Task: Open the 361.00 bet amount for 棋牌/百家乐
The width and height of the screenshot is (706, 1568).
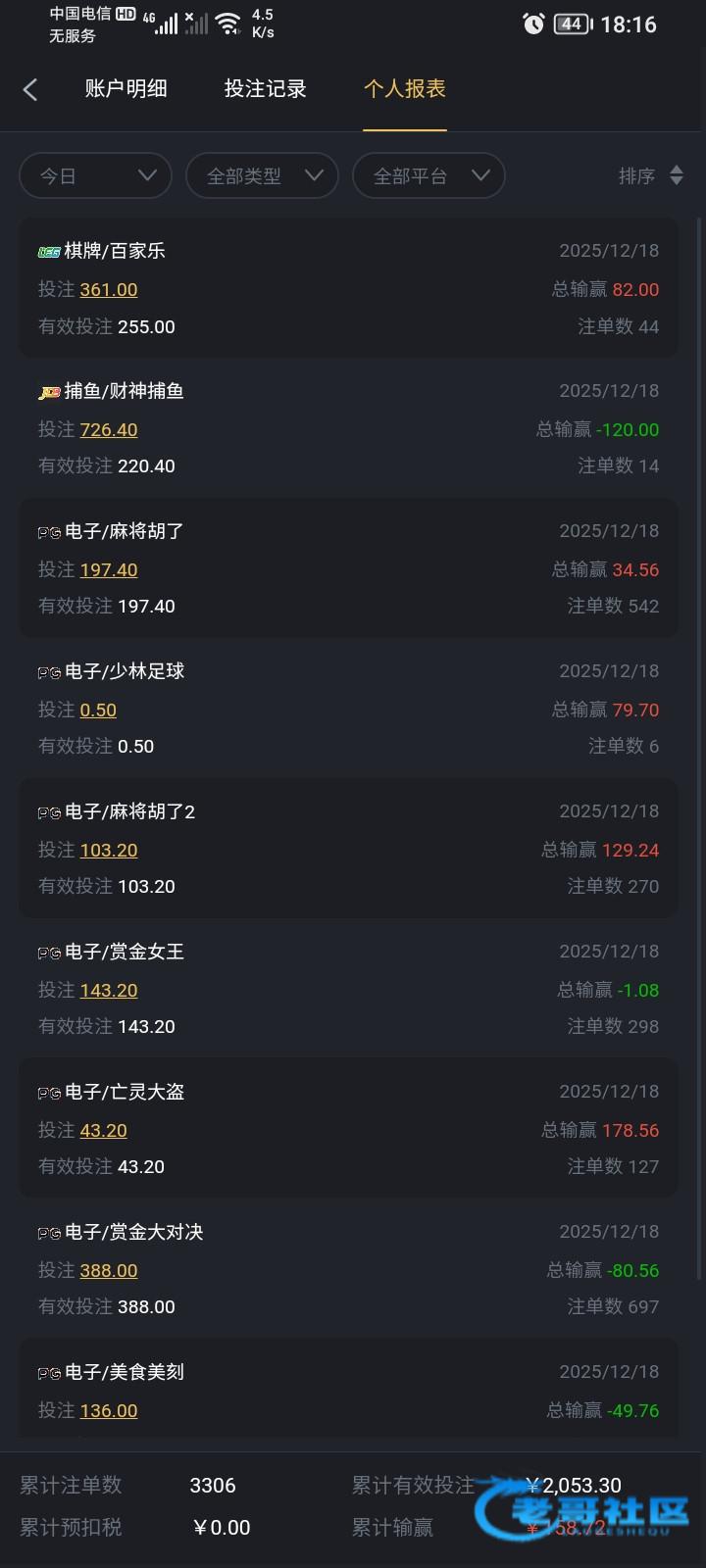Action: tap(108, 290)
